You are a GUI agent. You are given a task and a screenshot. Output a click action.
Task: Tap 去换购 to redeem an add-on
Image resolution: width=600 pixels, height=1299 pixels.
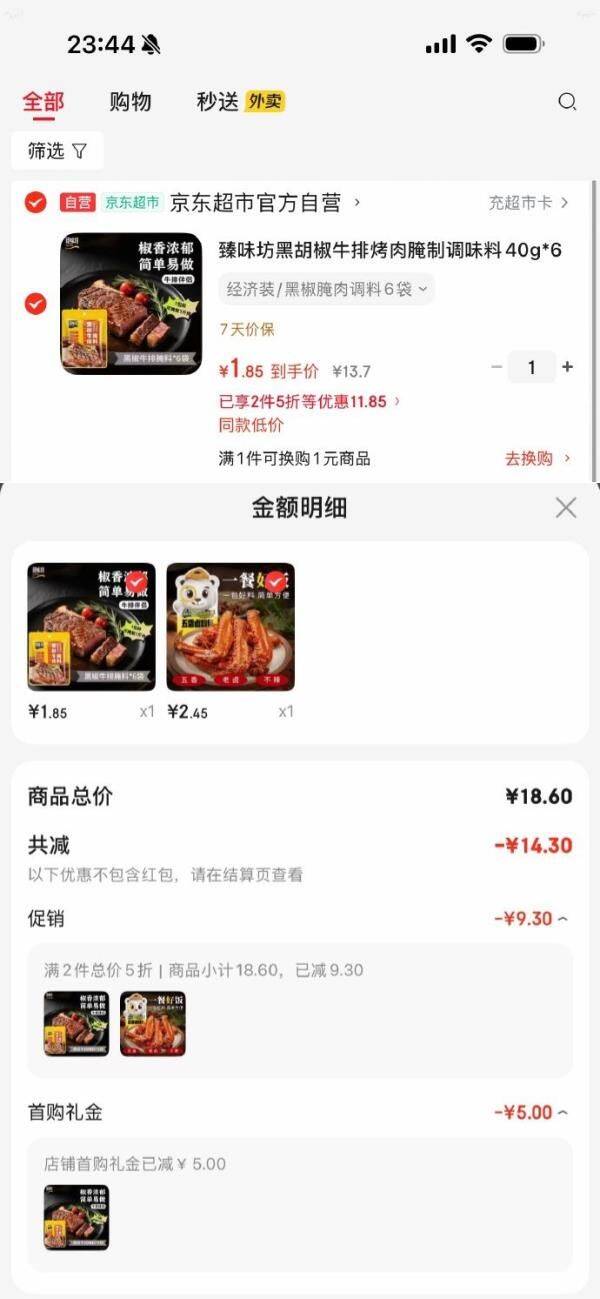(x=537, y=458)
